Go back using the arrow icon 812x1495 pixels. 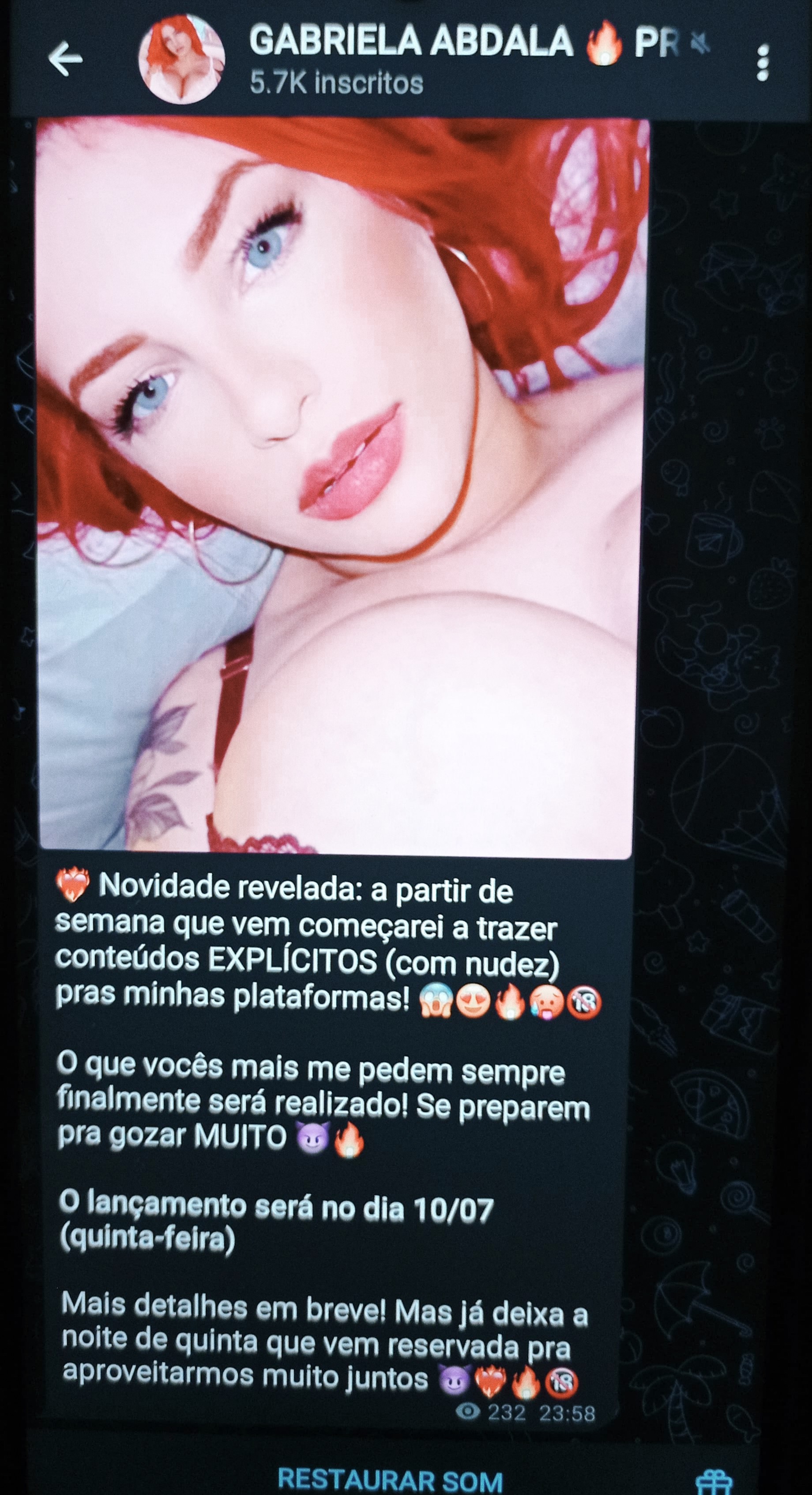(65, 59)
